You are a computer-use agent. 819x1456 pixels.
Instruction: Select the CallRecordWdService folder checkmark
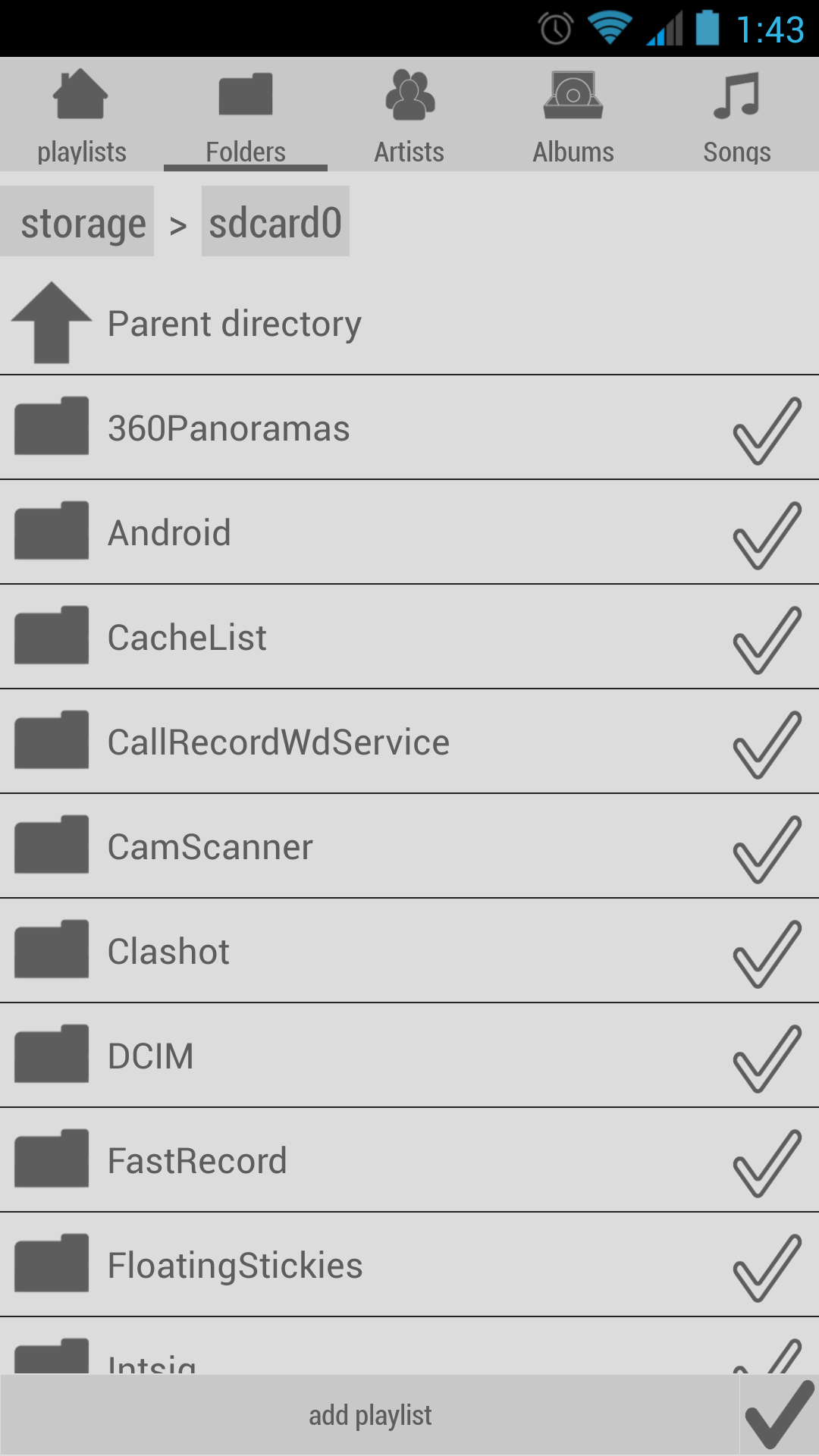pyautogui.click(x=767, y=744)
